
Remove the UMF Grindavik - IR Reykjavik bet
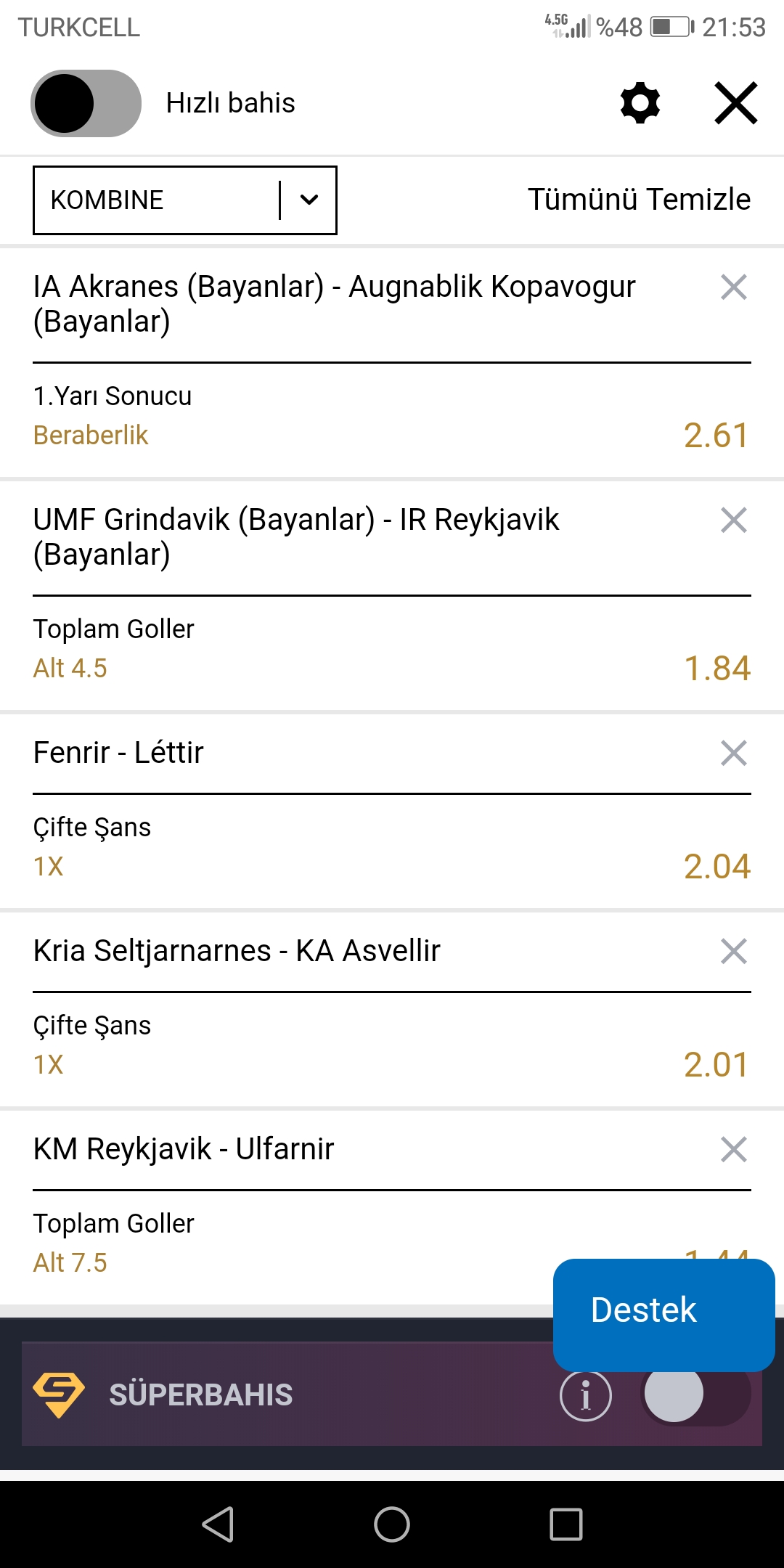point(734,520)
